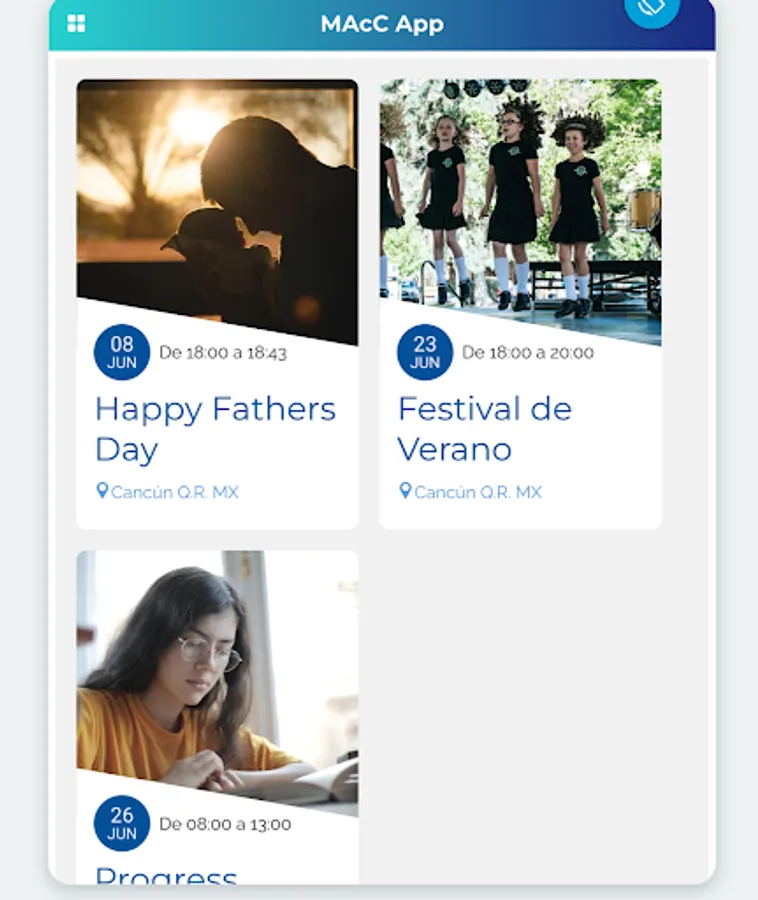This screenshot has width=758, height=900.
Task: Tap the round blue button in header
Action: 652,8
